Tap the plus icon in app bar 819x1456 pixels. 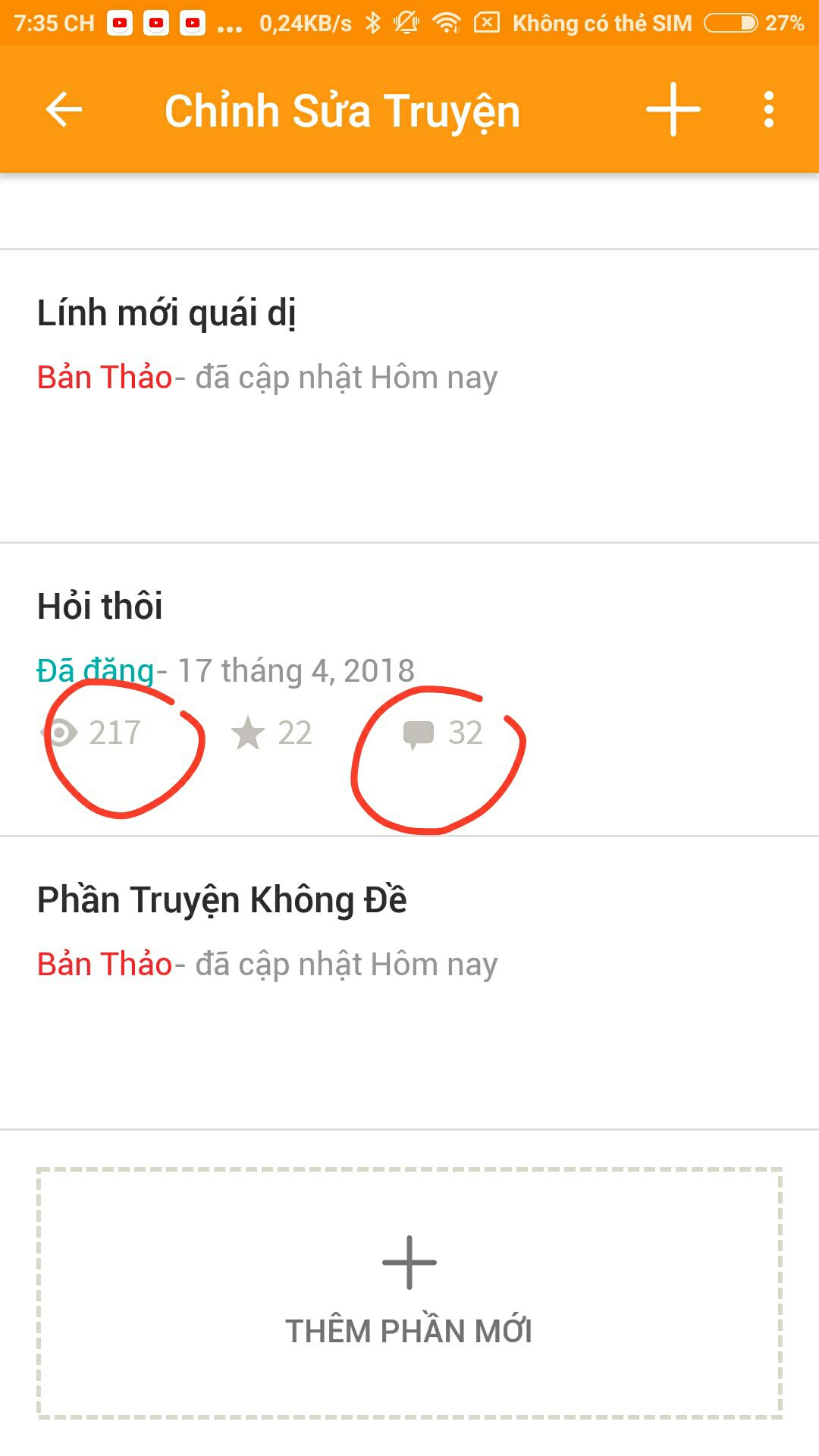(673, 110)
